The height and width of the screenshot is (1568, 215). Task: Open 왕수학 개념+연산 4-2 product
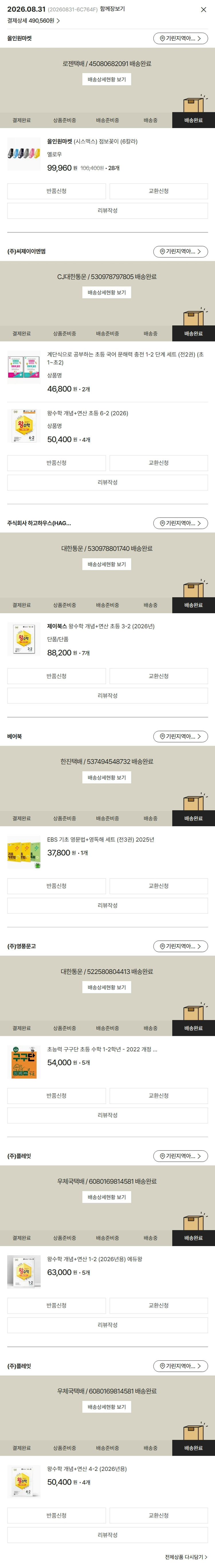pos(87,1469)
